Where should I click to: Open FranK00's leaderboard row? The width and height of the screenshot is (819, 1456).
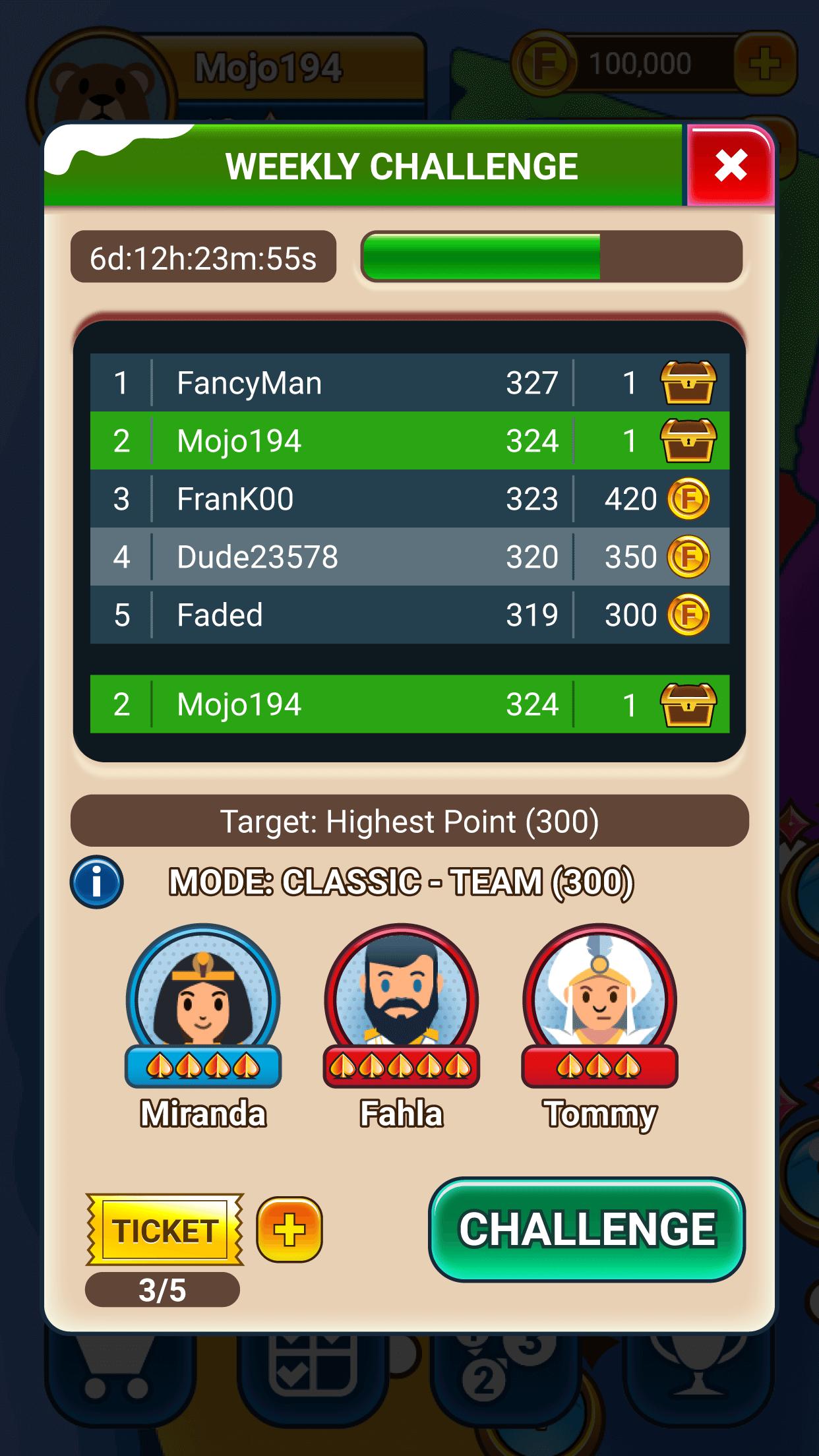409,499
